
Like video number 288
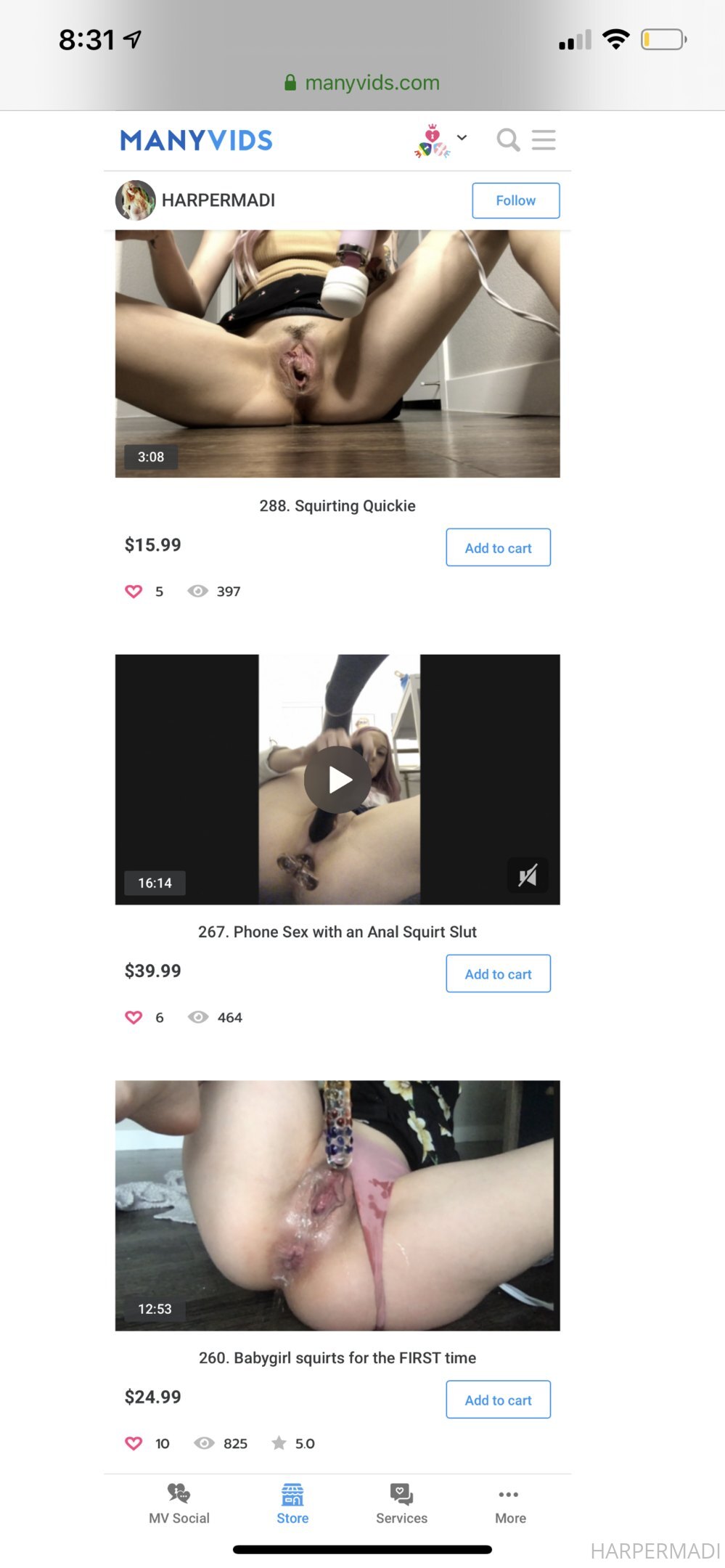134,592
